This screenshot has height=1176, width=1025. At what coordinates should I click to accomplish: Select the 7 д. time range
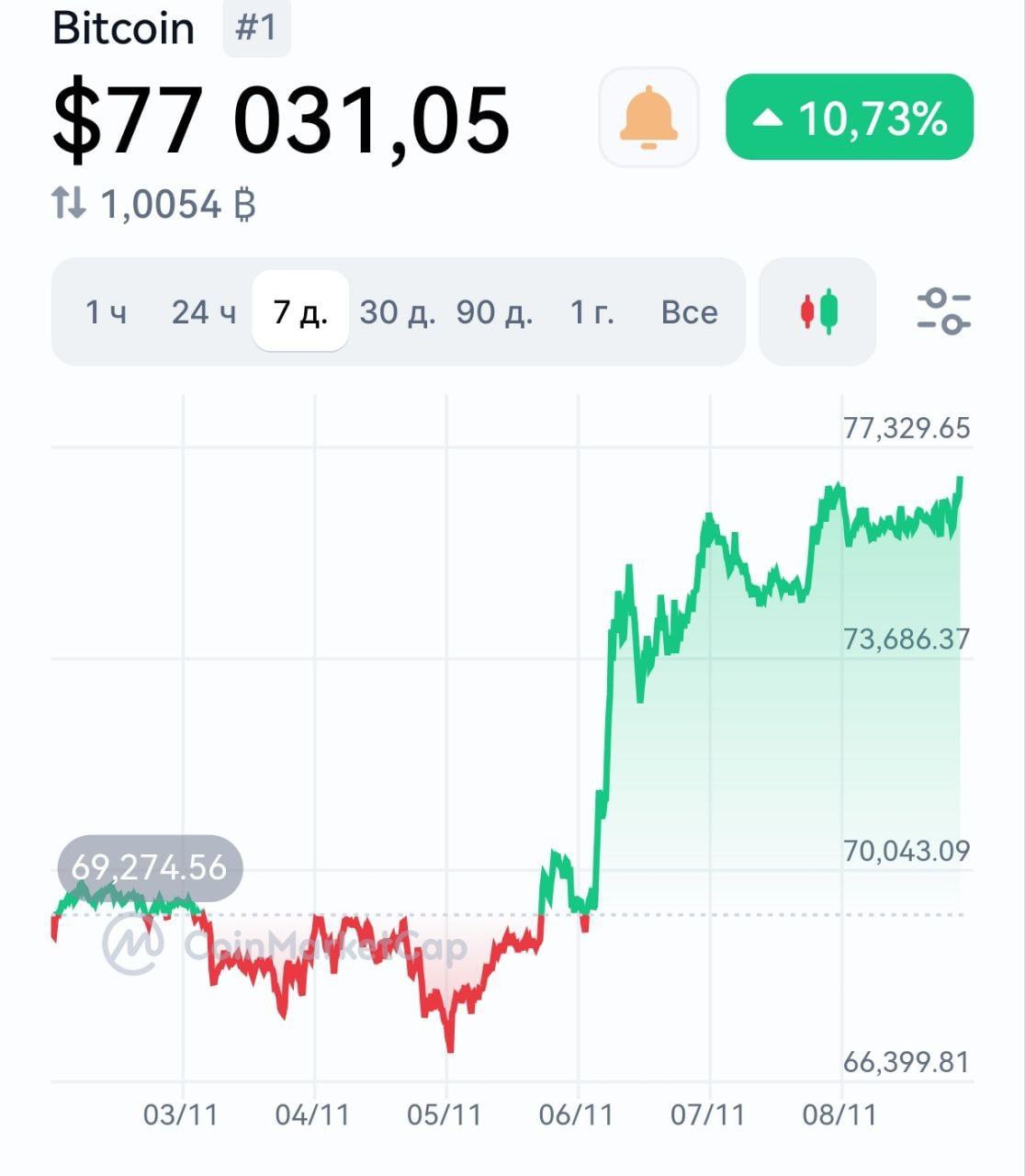click(300, 312)
